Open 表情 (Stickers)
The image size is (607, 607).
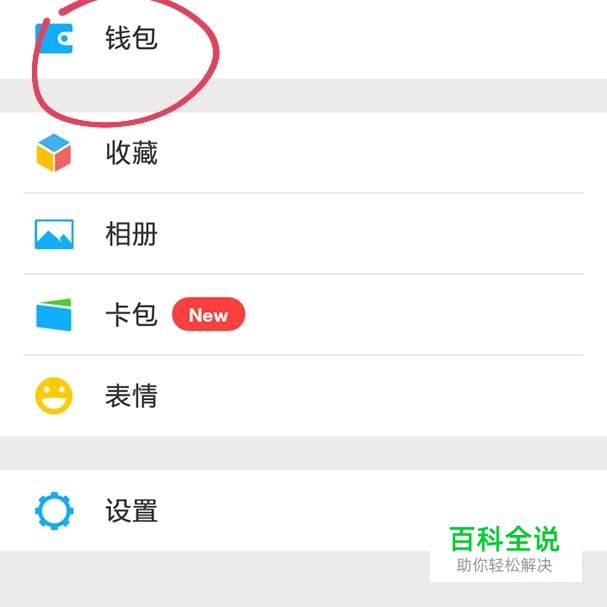pyautogui.click(x=131, y=396)
